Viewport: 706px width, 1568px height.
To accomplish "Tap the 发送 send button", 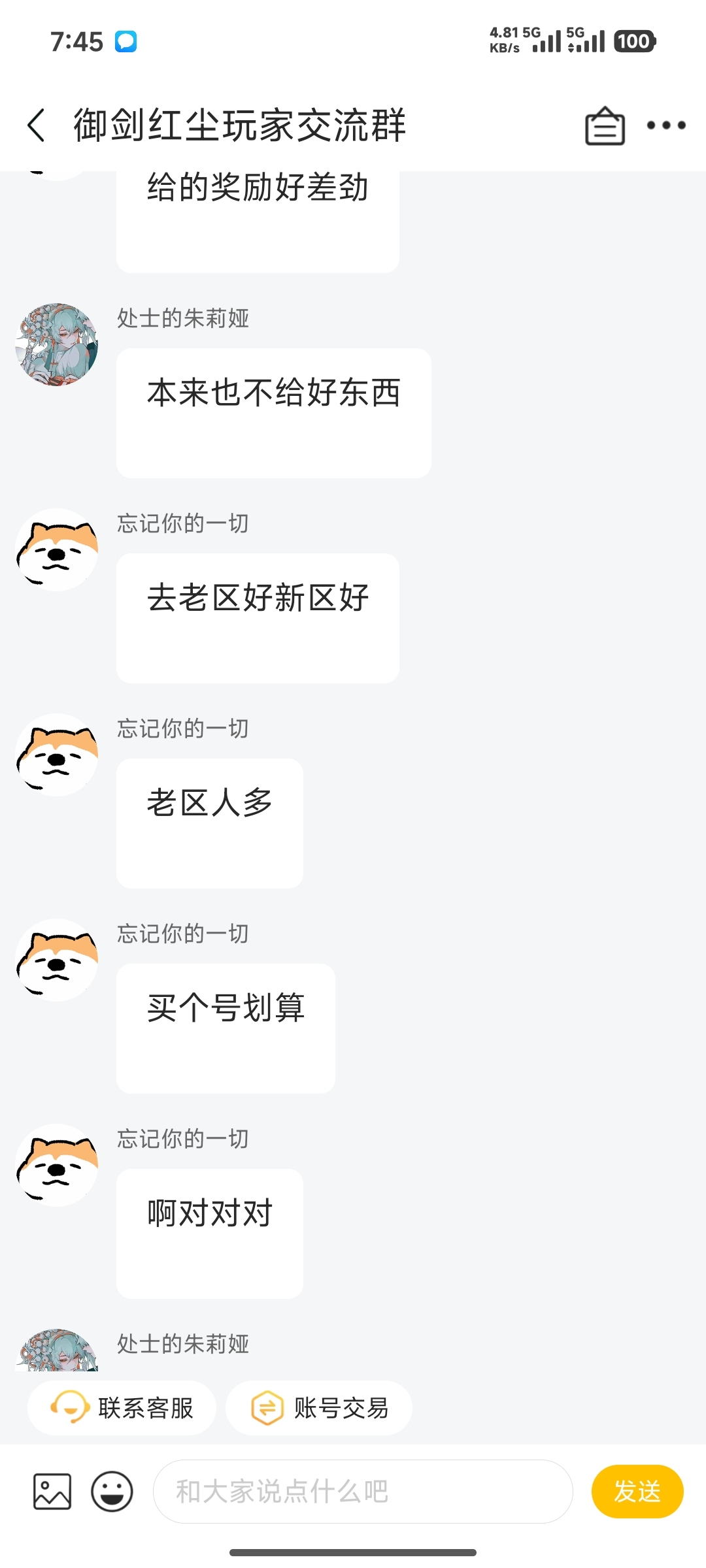I will coord(637,1492).
